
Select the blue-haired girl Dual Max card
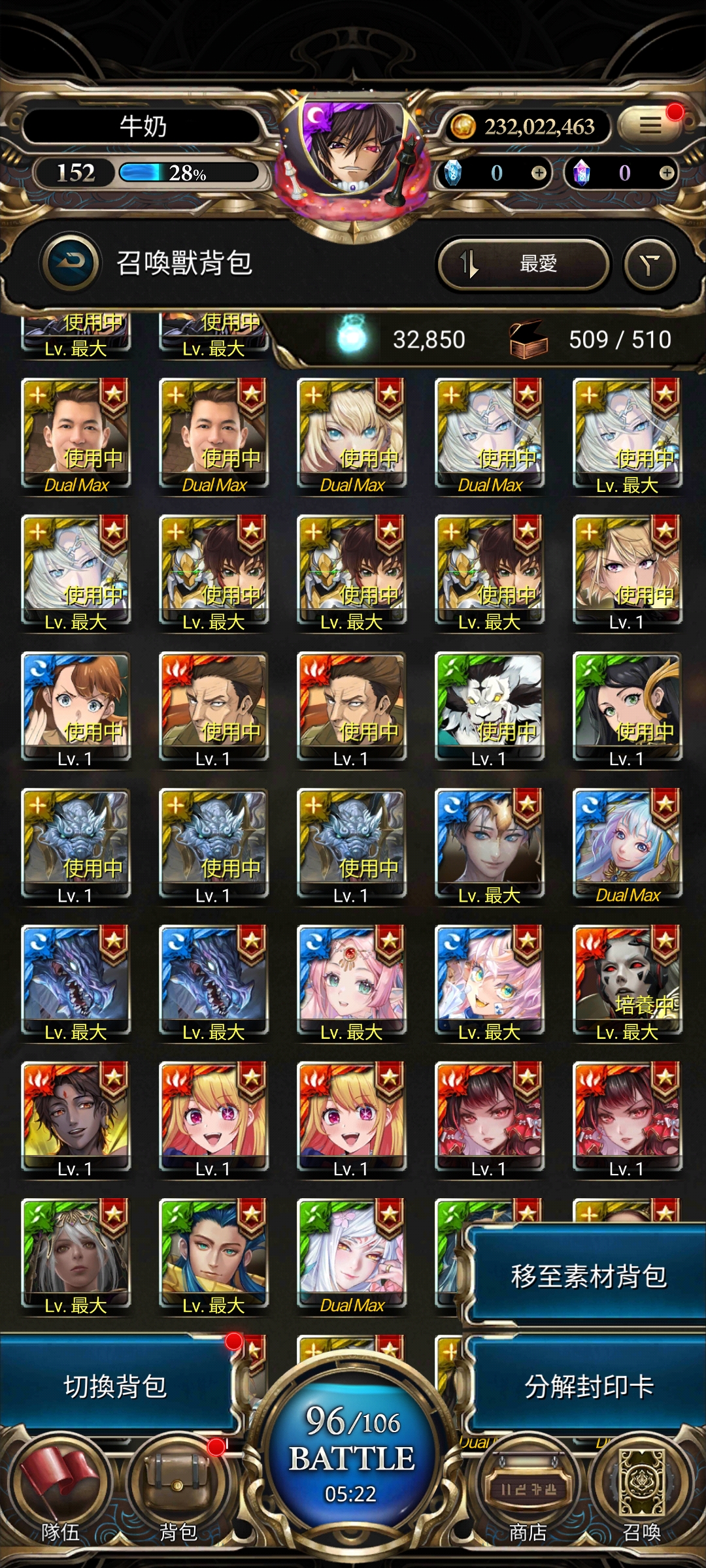(627, 844)
